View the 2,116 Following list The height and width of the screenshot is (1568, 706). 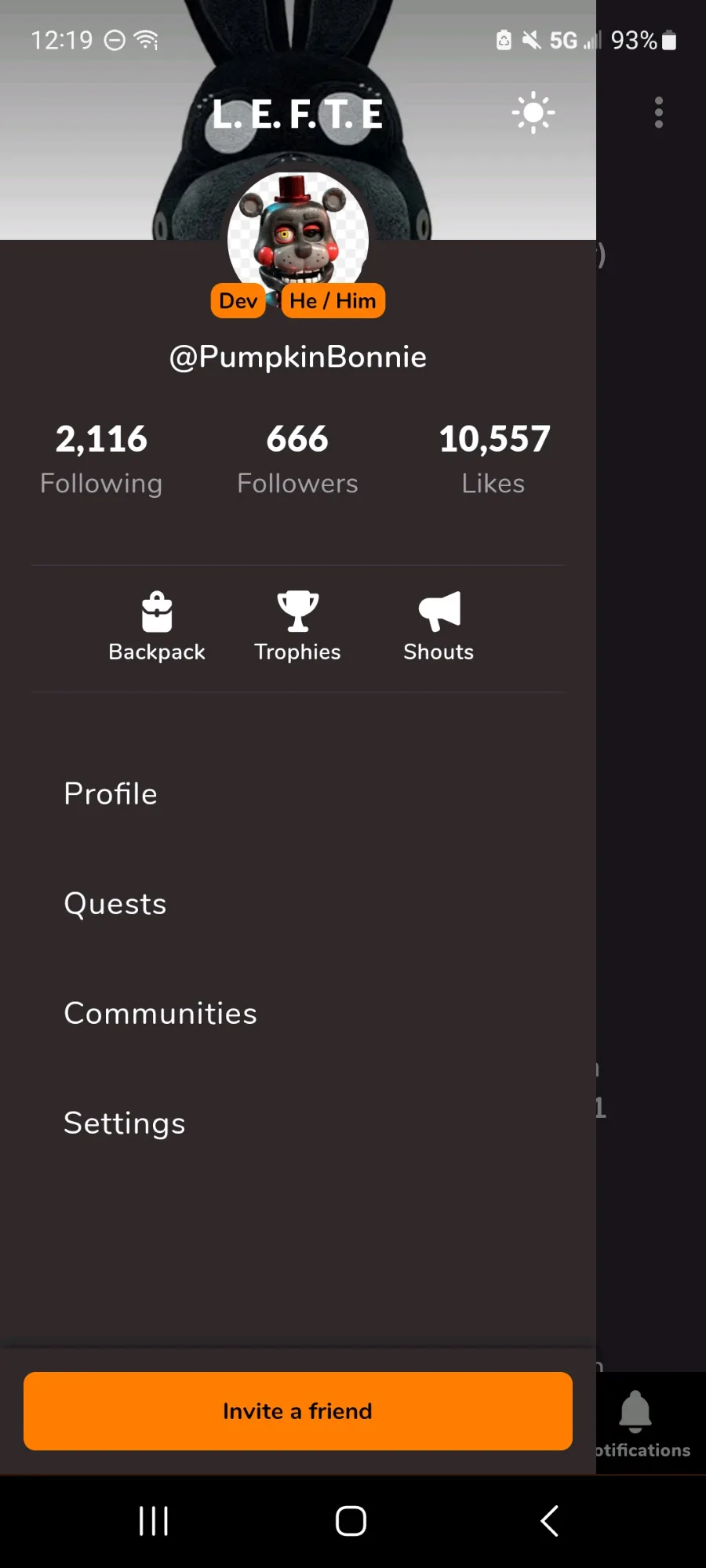(101, 459)
